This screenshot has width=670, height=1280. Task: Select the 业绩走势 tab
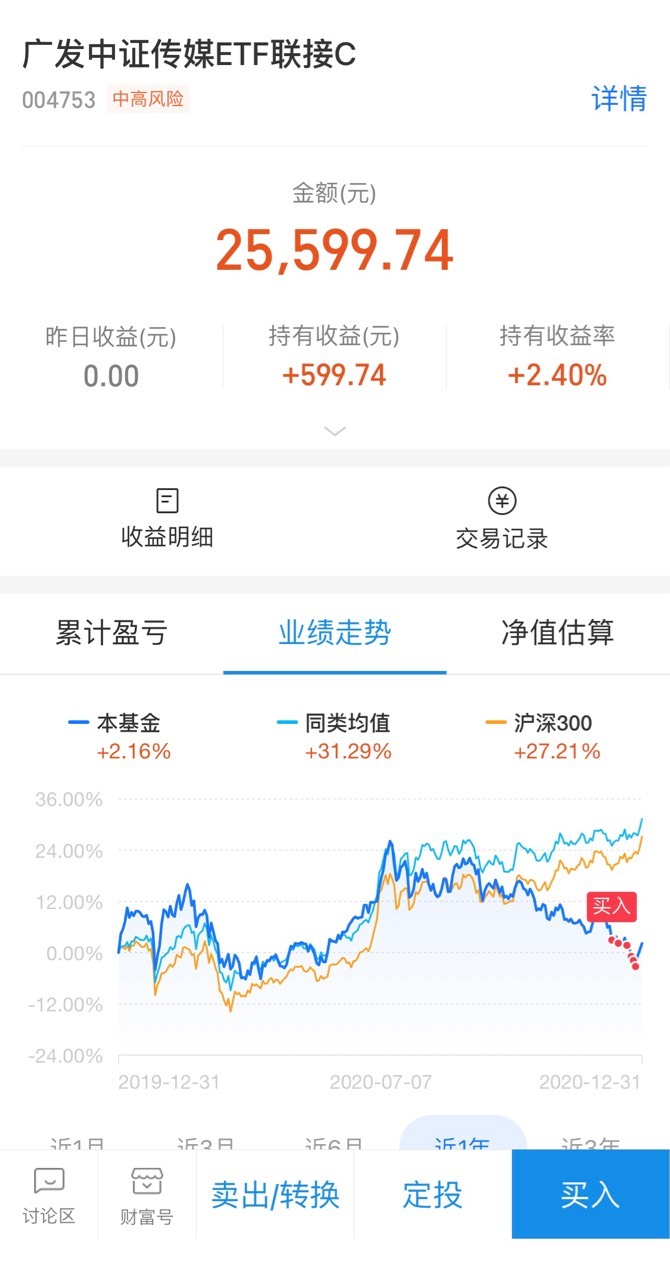pyautogui.click(x=335, y=632)
